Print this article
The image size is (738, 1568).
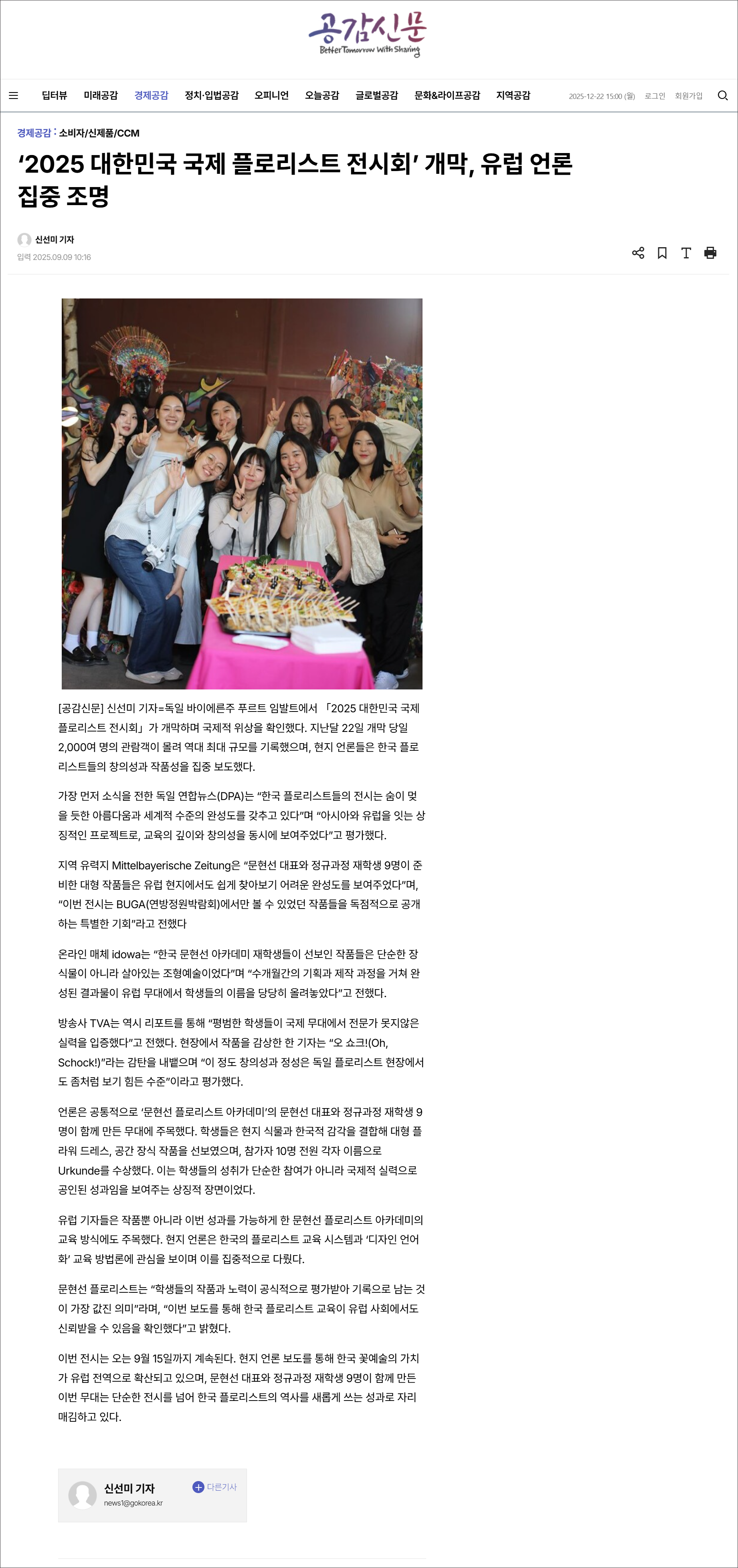tap(710, 253)
